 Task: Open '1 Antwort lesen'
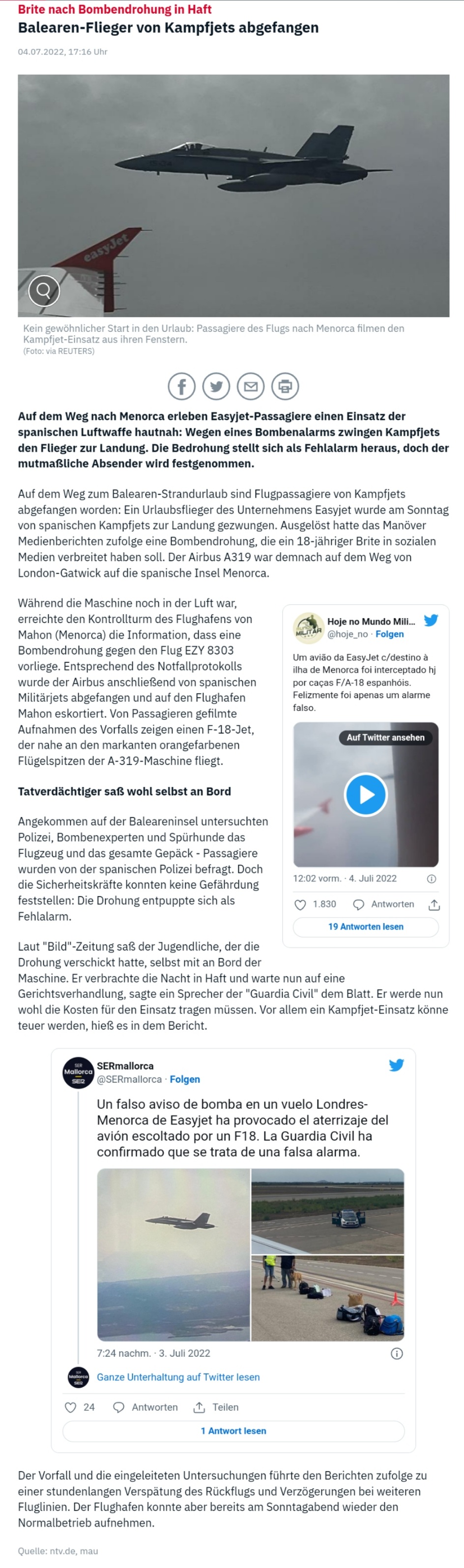(234, 1431)
